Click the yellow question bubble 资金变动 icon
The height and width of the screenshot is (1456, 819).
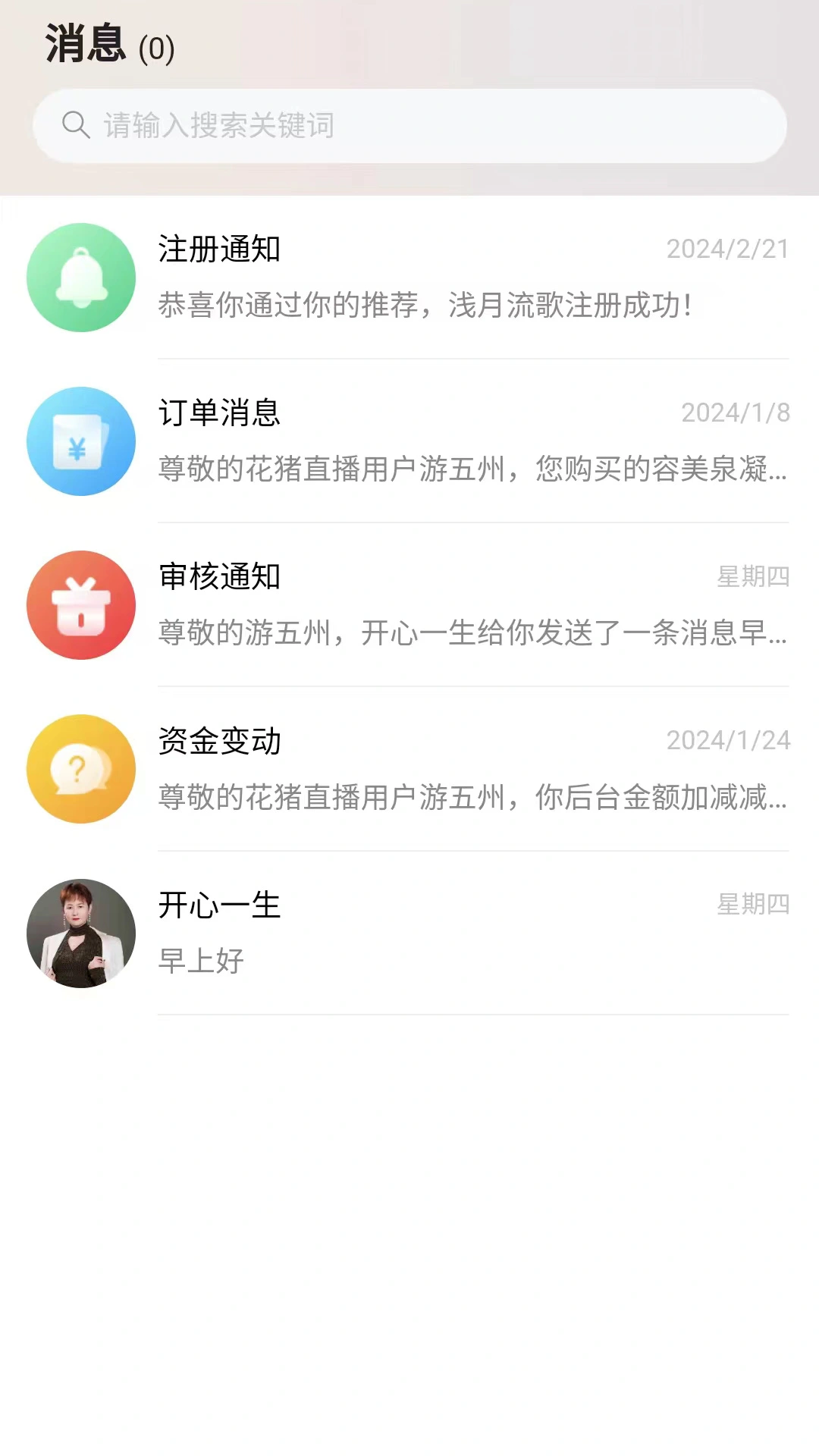(x=81, y=769)
